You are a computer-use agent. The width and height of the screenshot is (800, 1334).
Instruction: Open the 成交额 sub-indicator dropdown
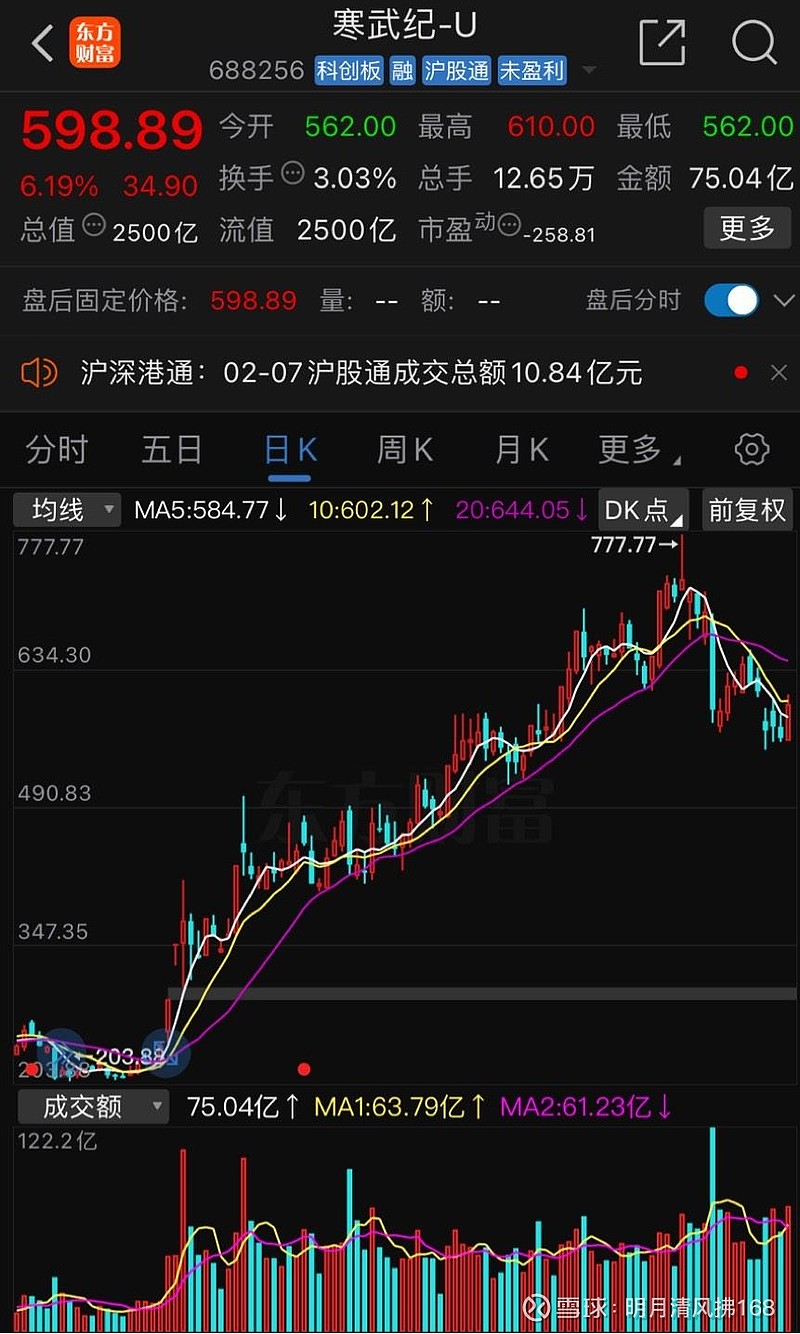click(x=91, y=1106)
